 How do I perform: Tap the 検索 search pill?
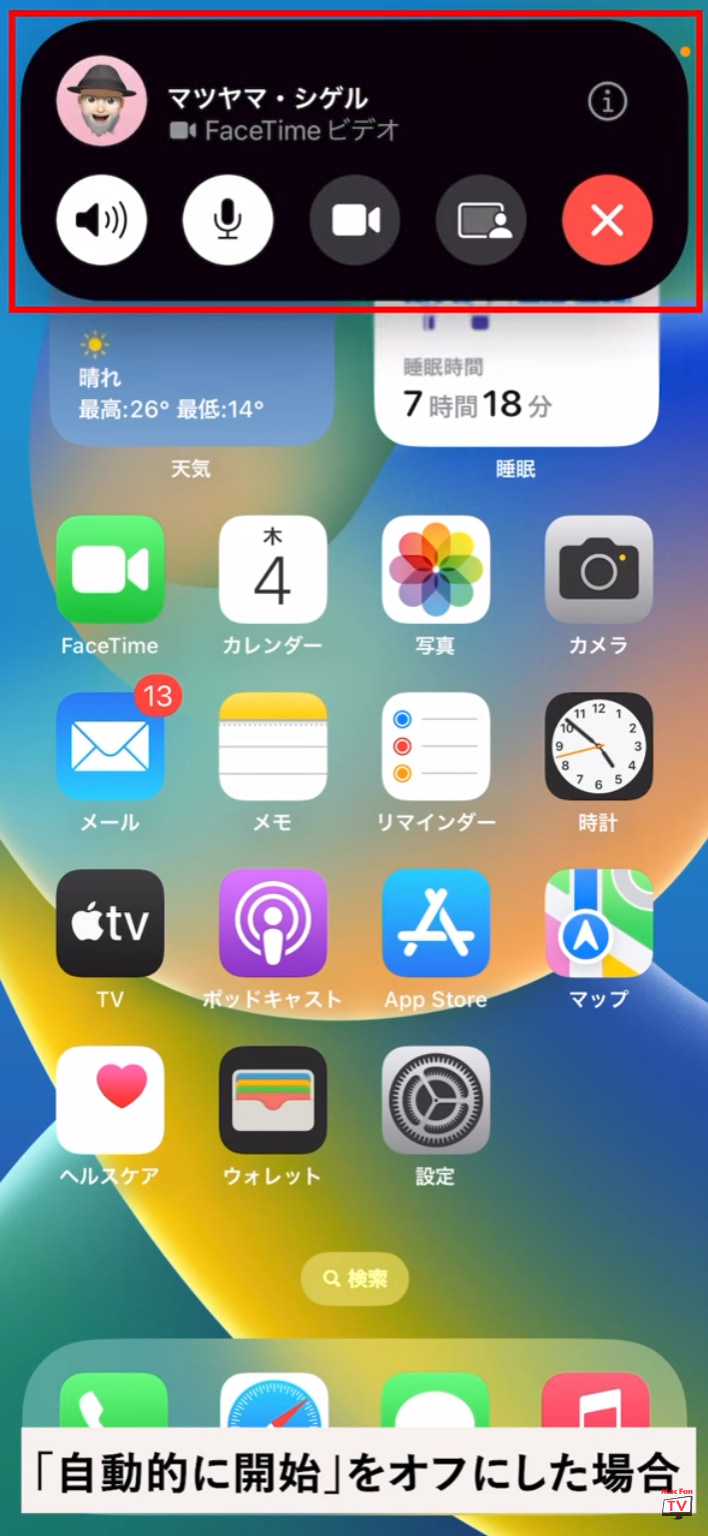(355, 1278)
